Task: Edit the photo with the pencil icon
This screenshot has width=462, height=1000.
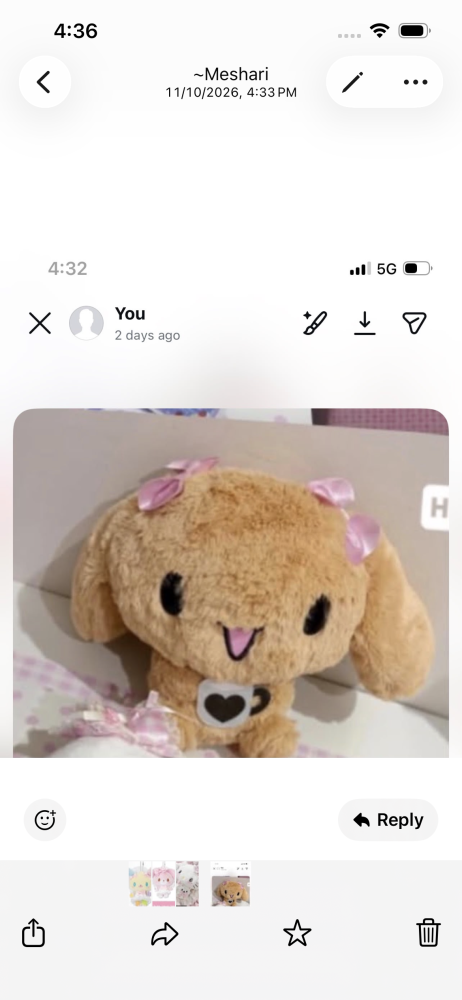Action: 352,82
